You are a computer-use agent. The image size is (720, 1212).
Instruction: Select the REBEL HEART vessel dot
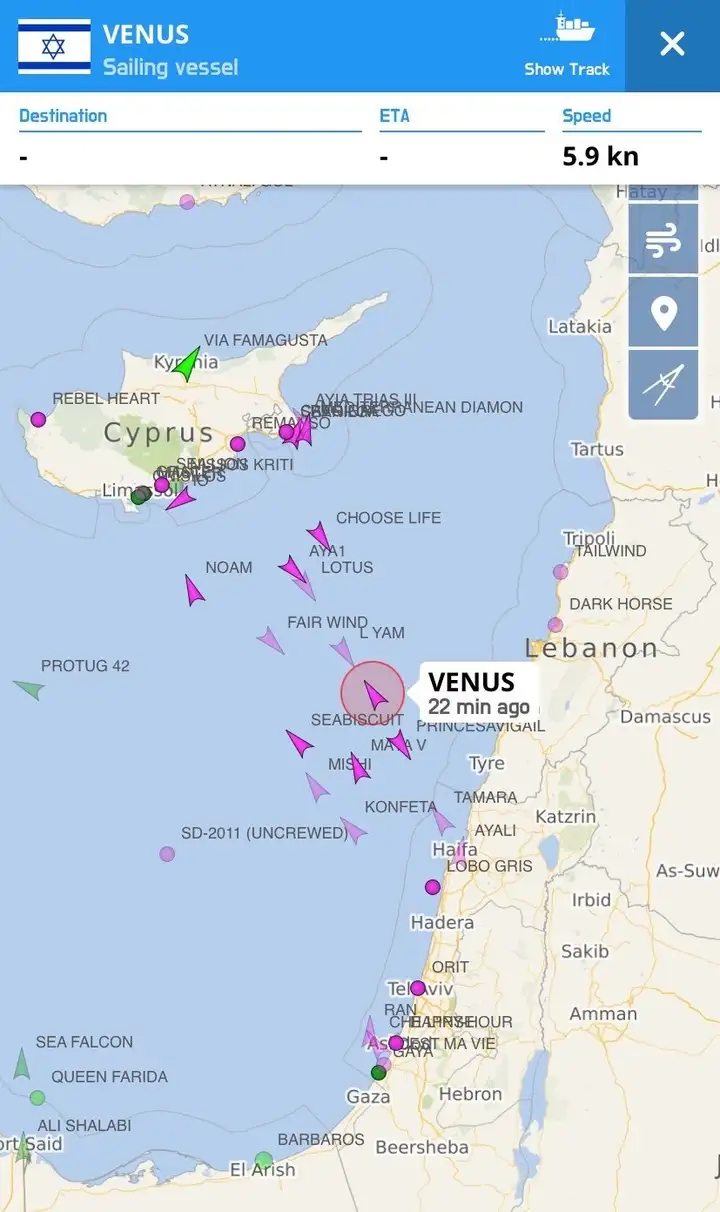(x=38, y=419)
